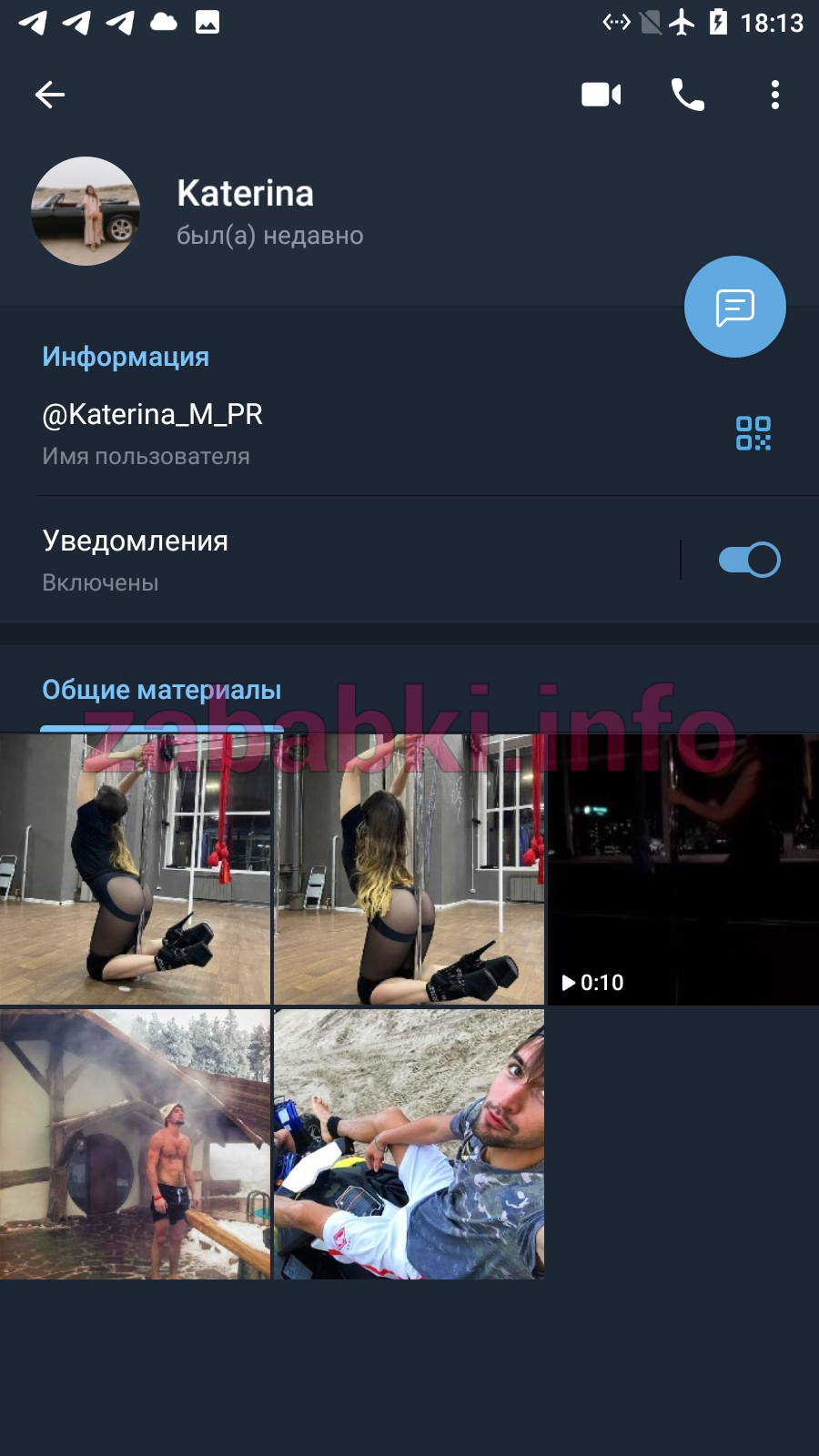Go back using the arrow

pos(50,95)
